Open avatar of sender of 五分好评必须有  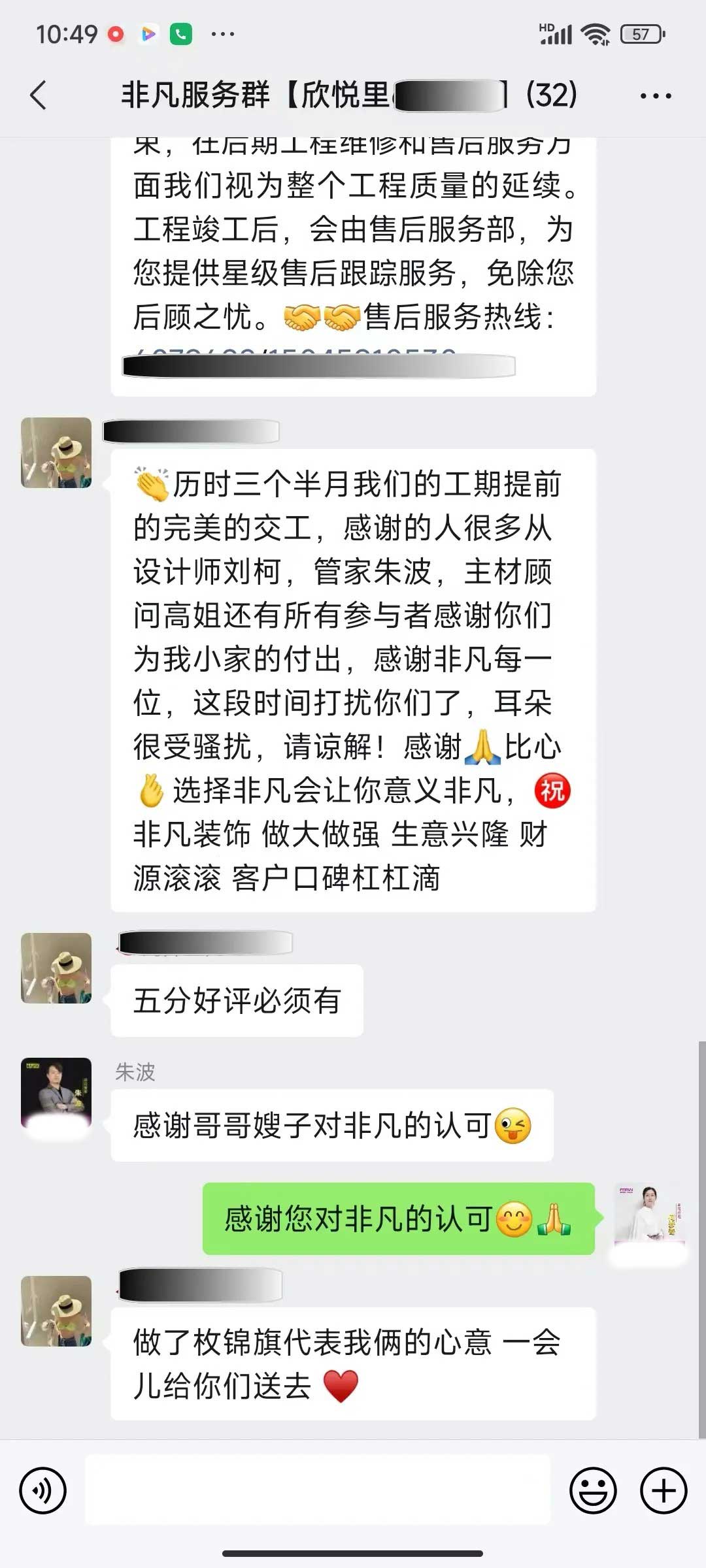pyautogui.click(x=56, y=968)
